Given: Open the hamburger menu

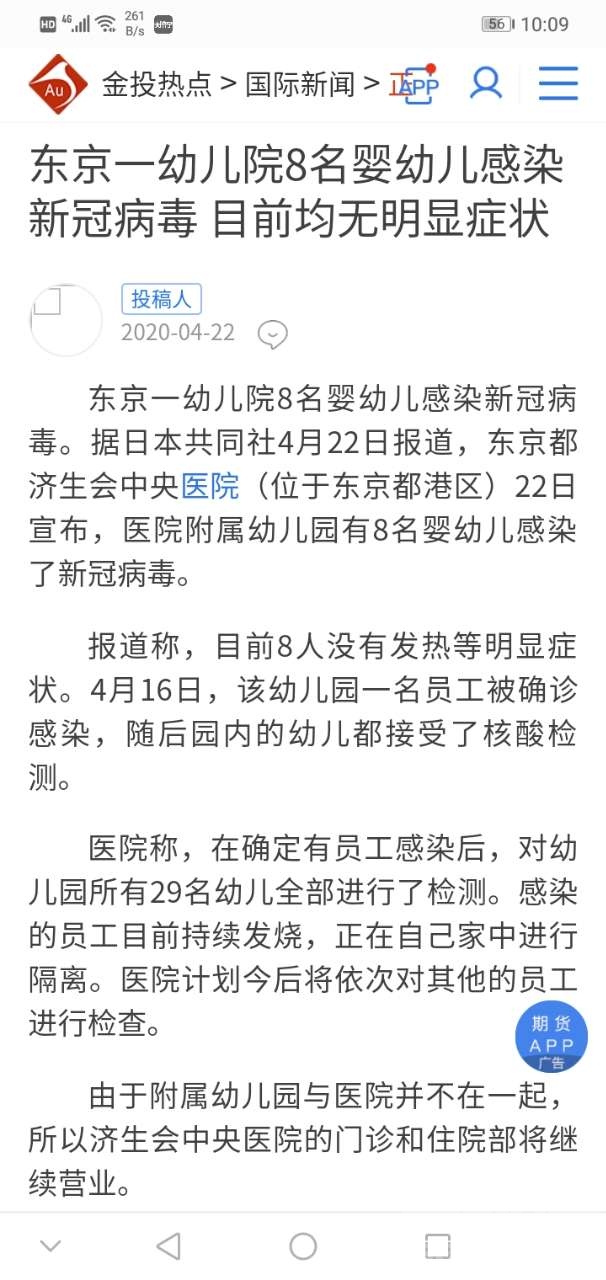Looking at the screenshot, I should tap(558, 83).
